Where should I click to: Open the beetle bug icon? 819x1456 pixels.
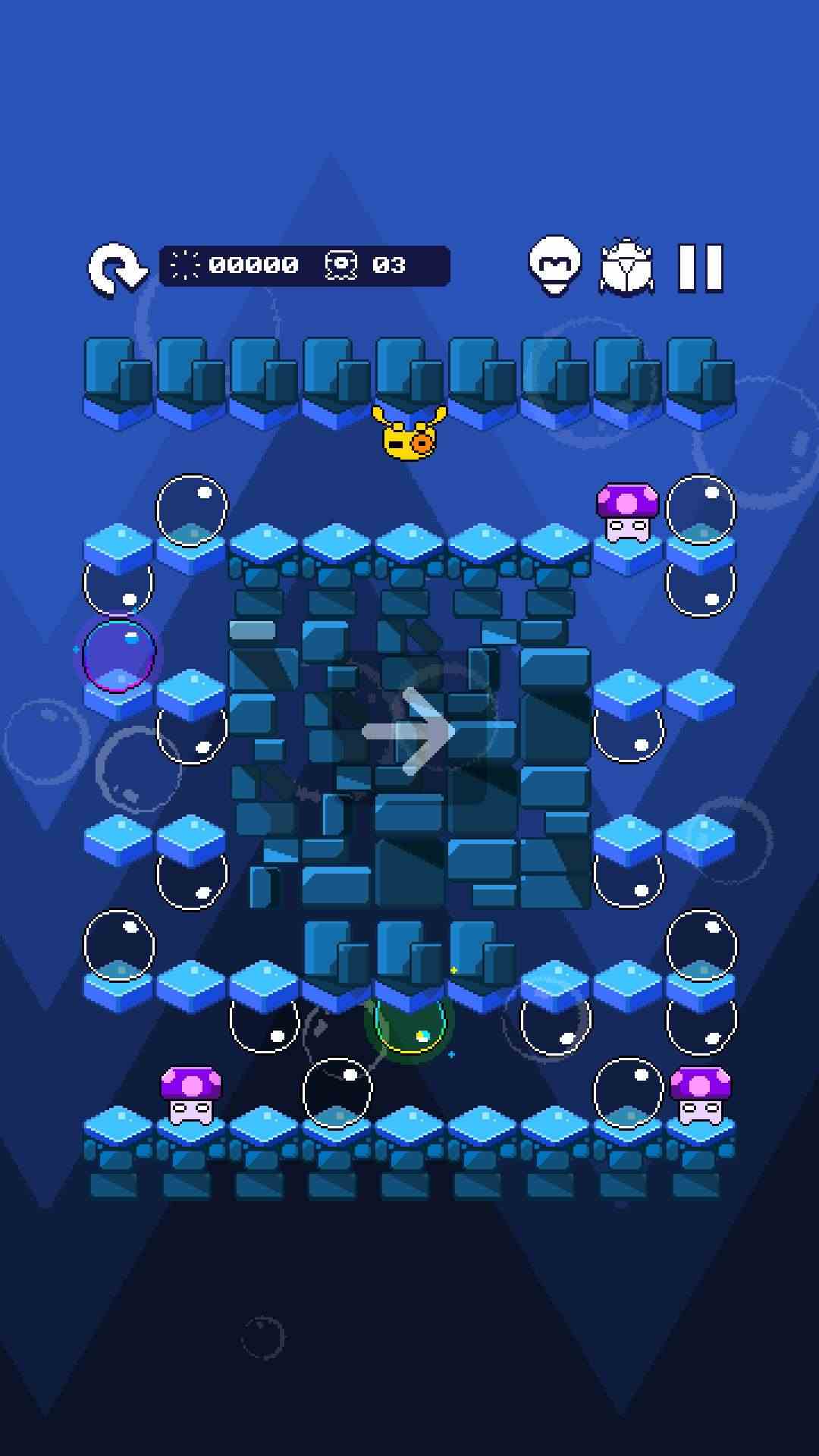click(626, 267)
